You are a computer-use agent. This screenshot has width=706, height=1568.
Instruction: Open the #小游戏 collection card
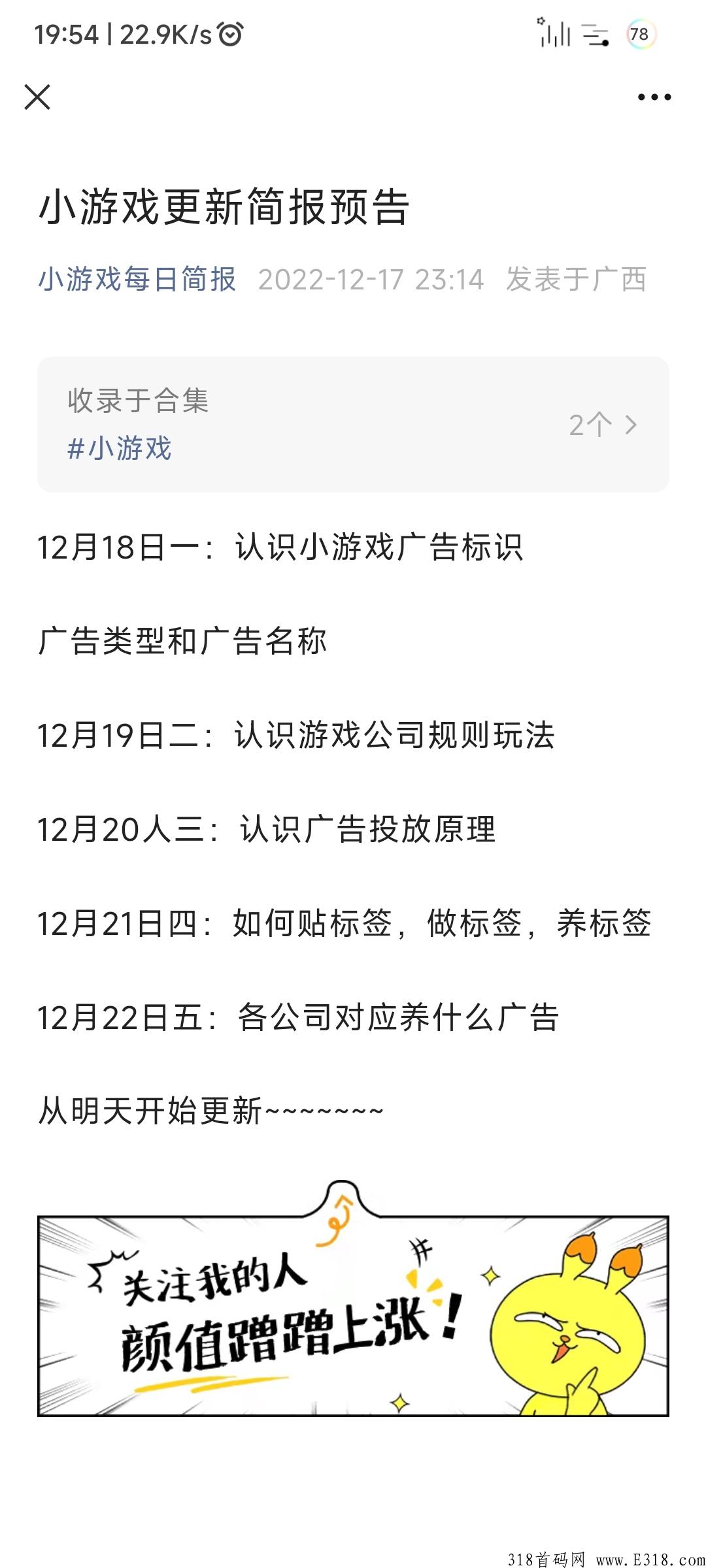pyautogui.click(x=353, y=425)
